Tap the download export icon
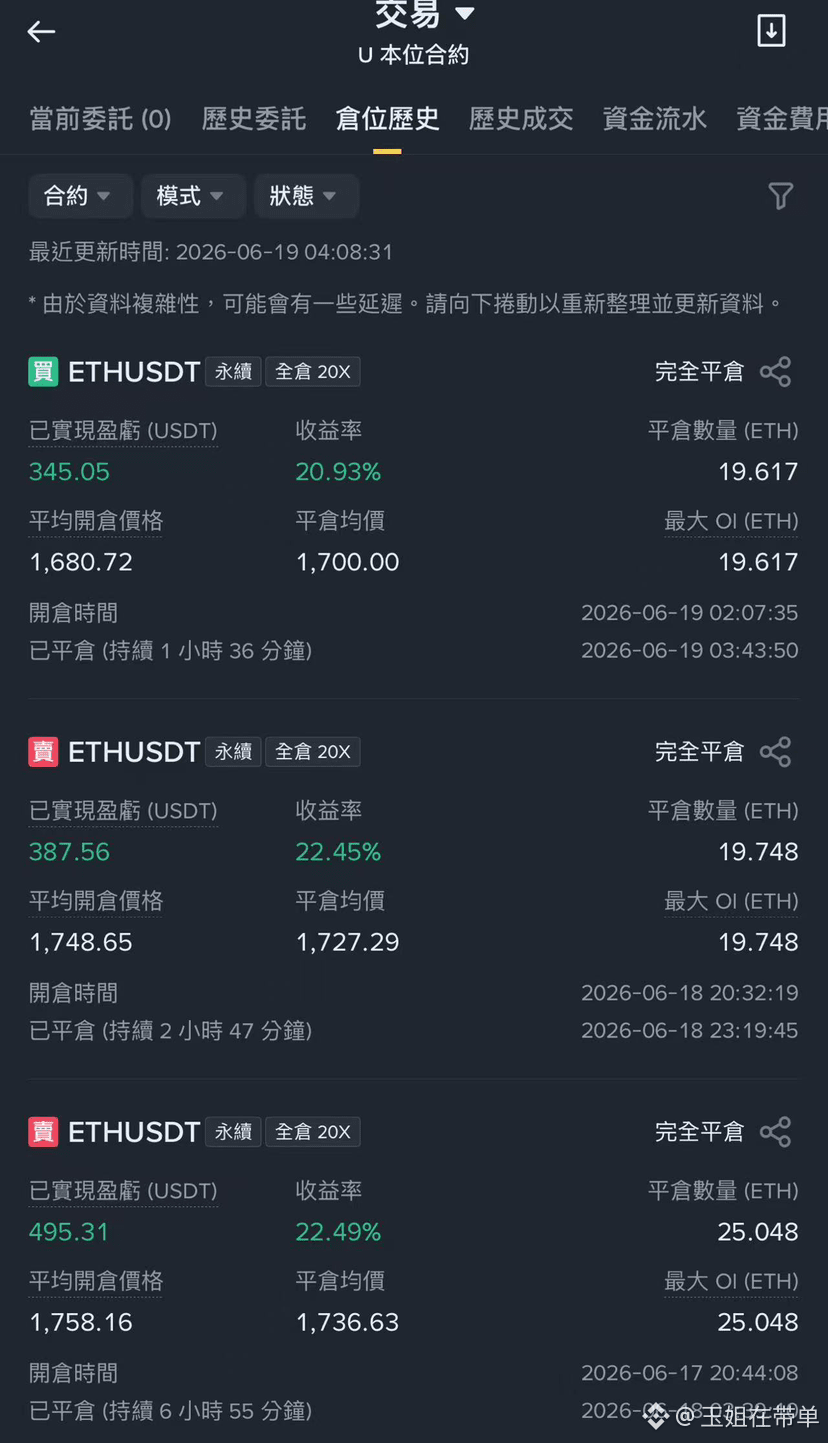 click(x=771, y=30)
